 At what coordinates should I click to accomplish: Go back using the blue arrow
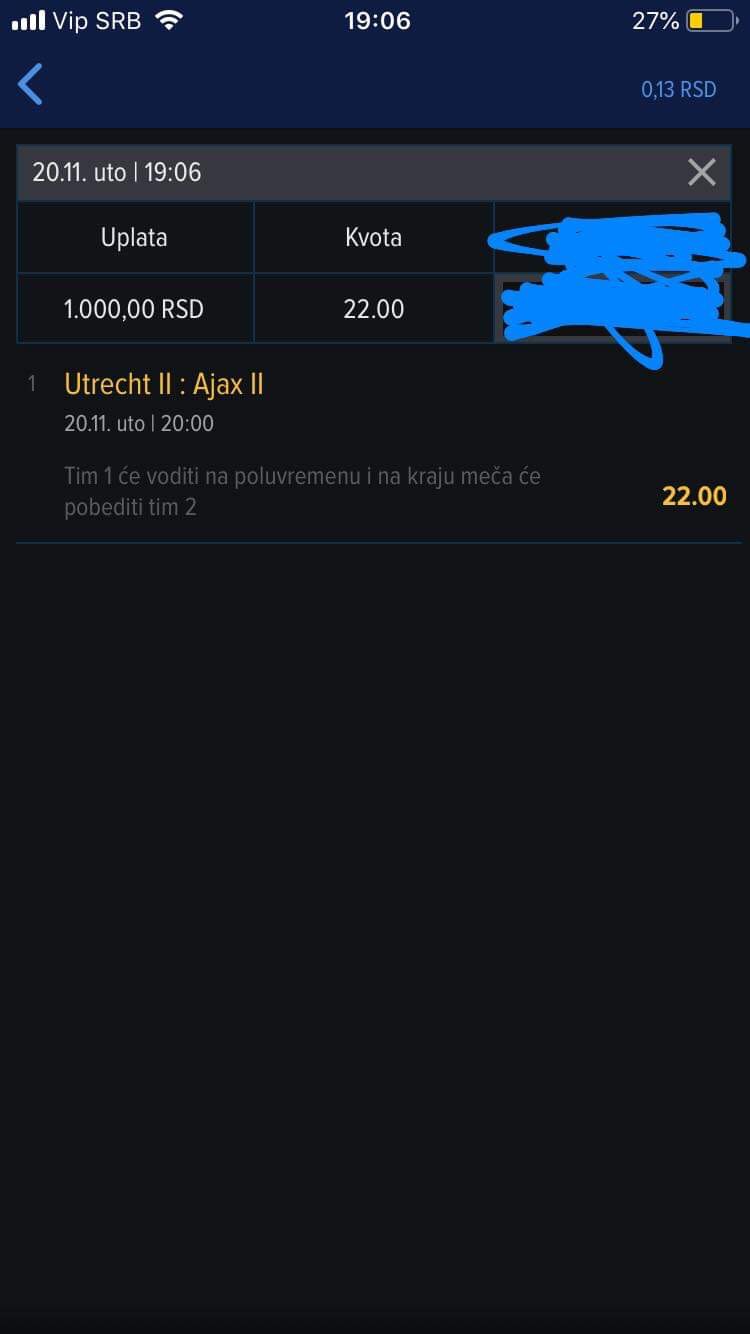31,84
